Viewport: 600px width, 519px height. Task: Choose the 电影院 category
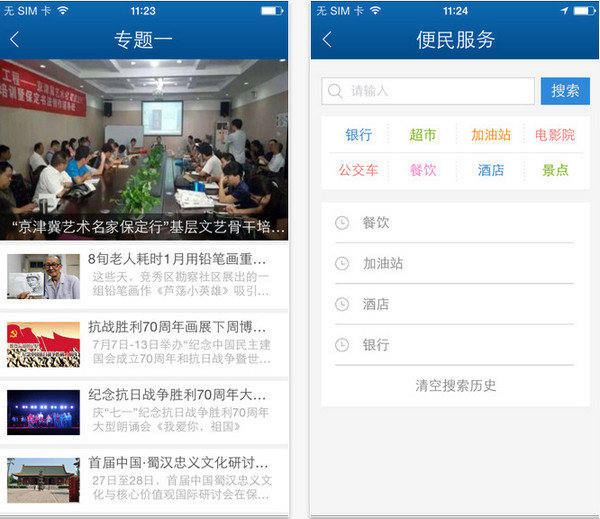555,135
